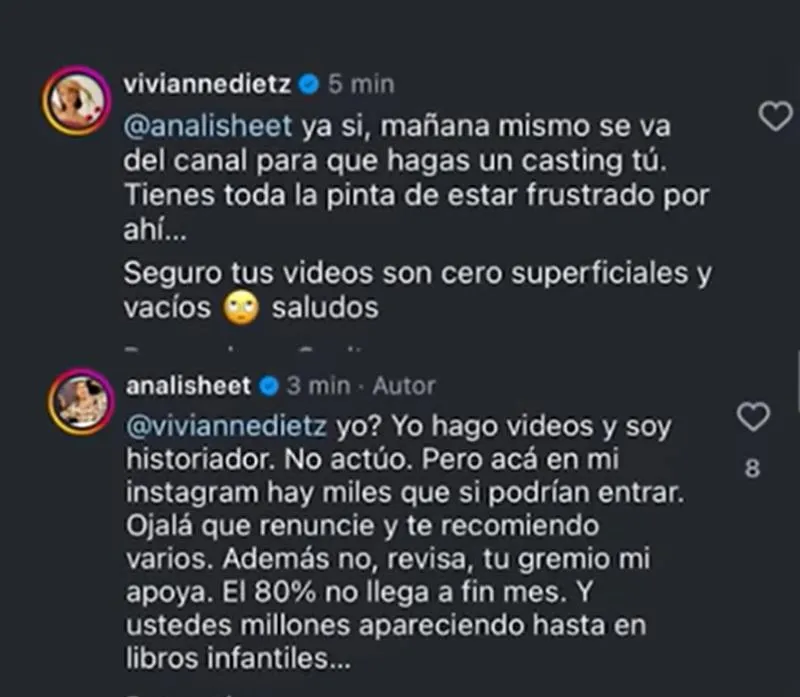Open analisheet's profile picture

80,403
